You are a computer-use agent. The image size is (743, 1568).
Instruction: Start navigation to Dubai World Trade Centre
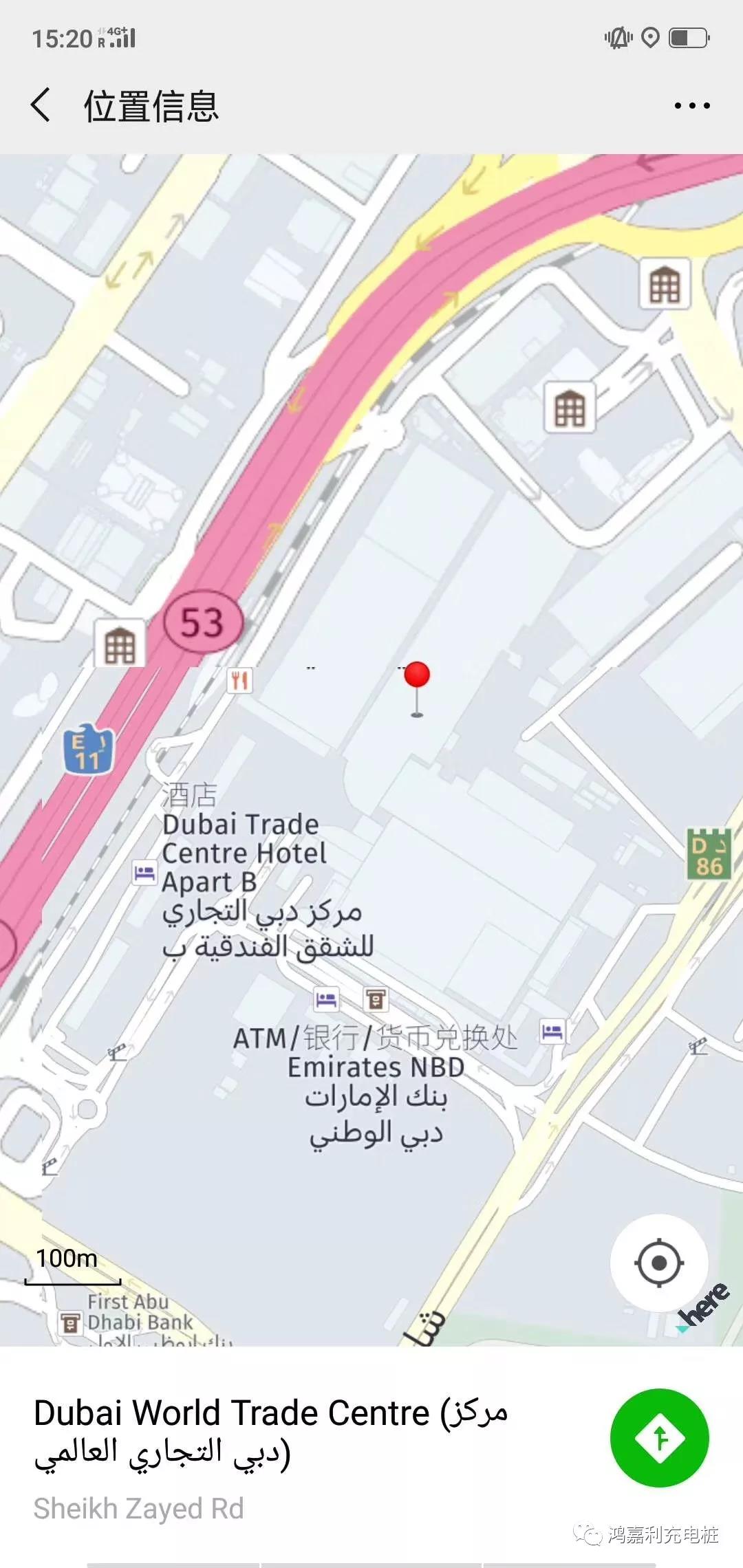pyautogui.click(x=659, y=1437)
